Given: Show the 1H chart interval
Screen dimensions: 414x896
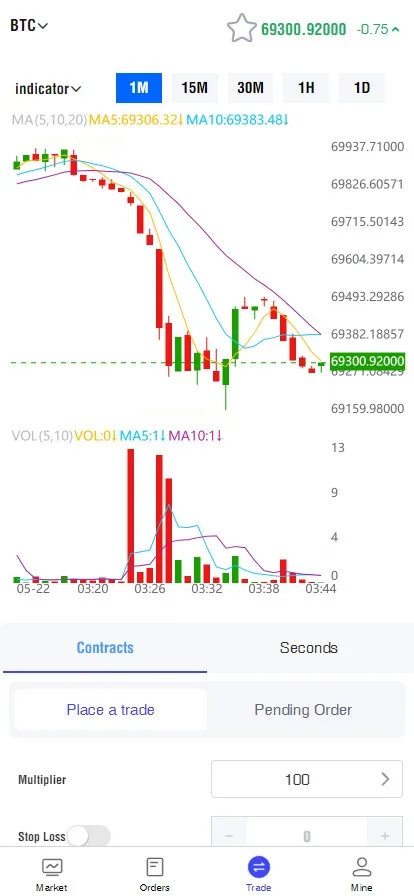Looking at the screenshot, I should 306,88.
